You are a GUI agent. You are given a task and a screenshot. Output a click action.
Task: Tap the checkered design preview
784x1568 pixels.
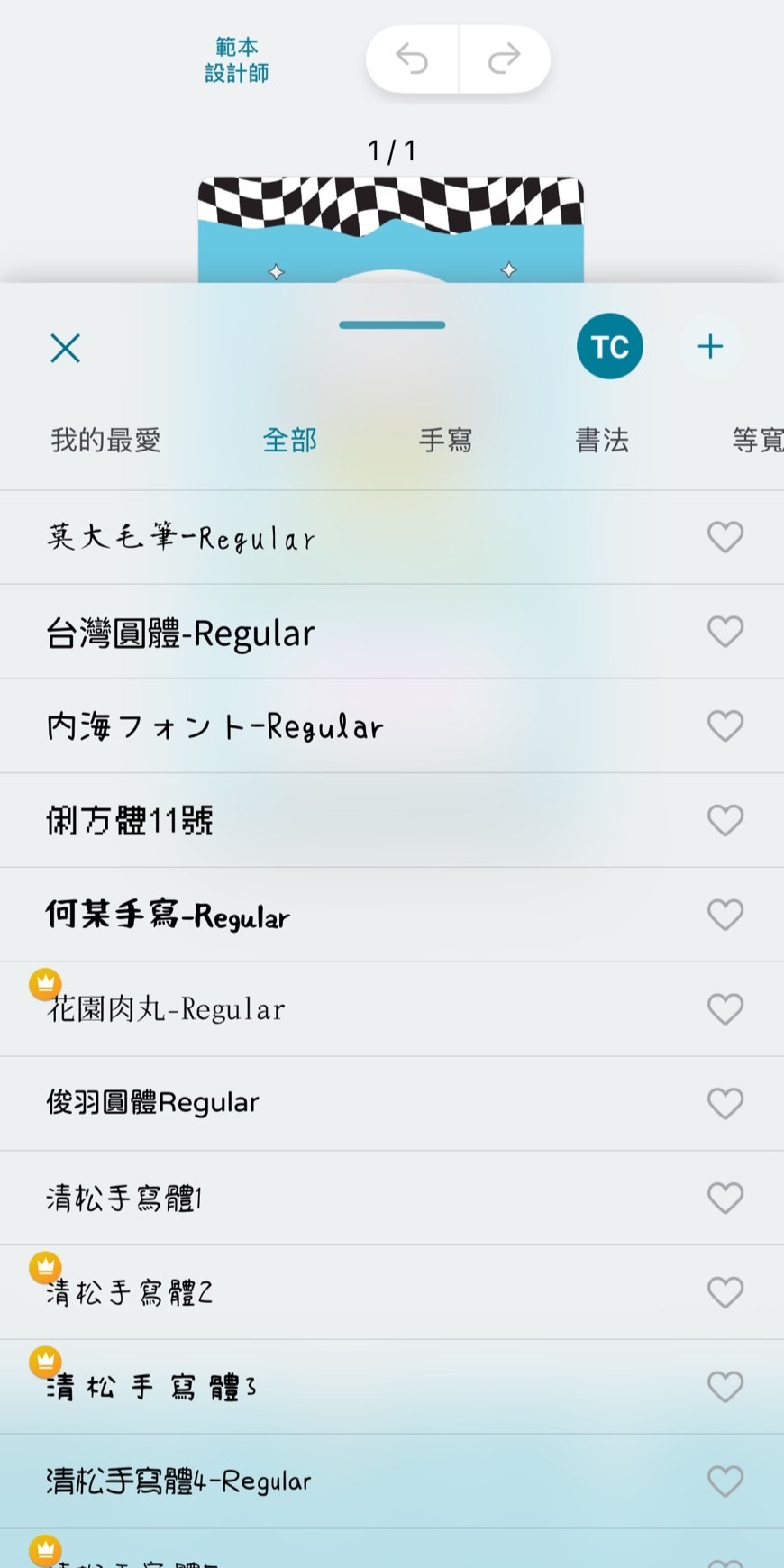[392, 216]
